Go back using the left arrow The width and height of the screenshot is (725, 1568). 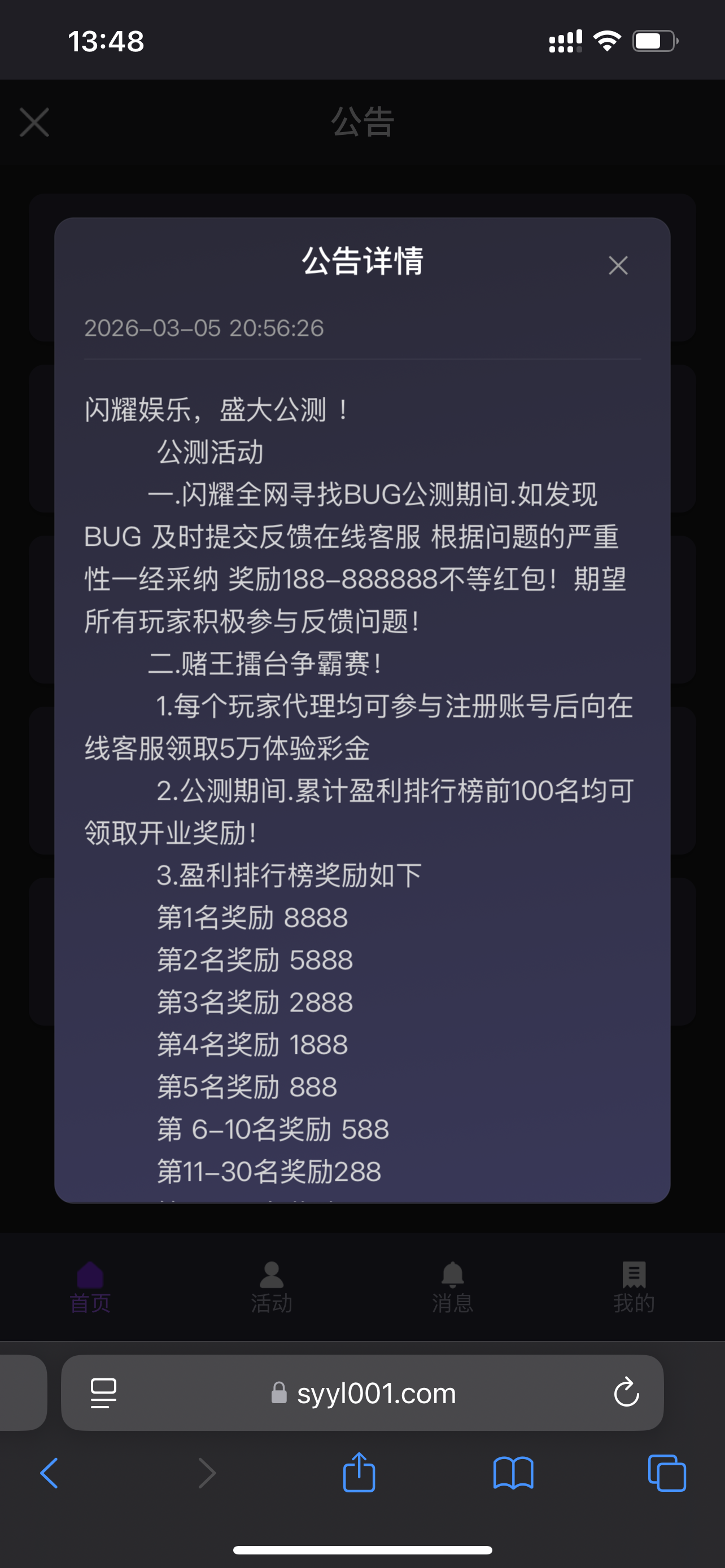coord(50,1473)
